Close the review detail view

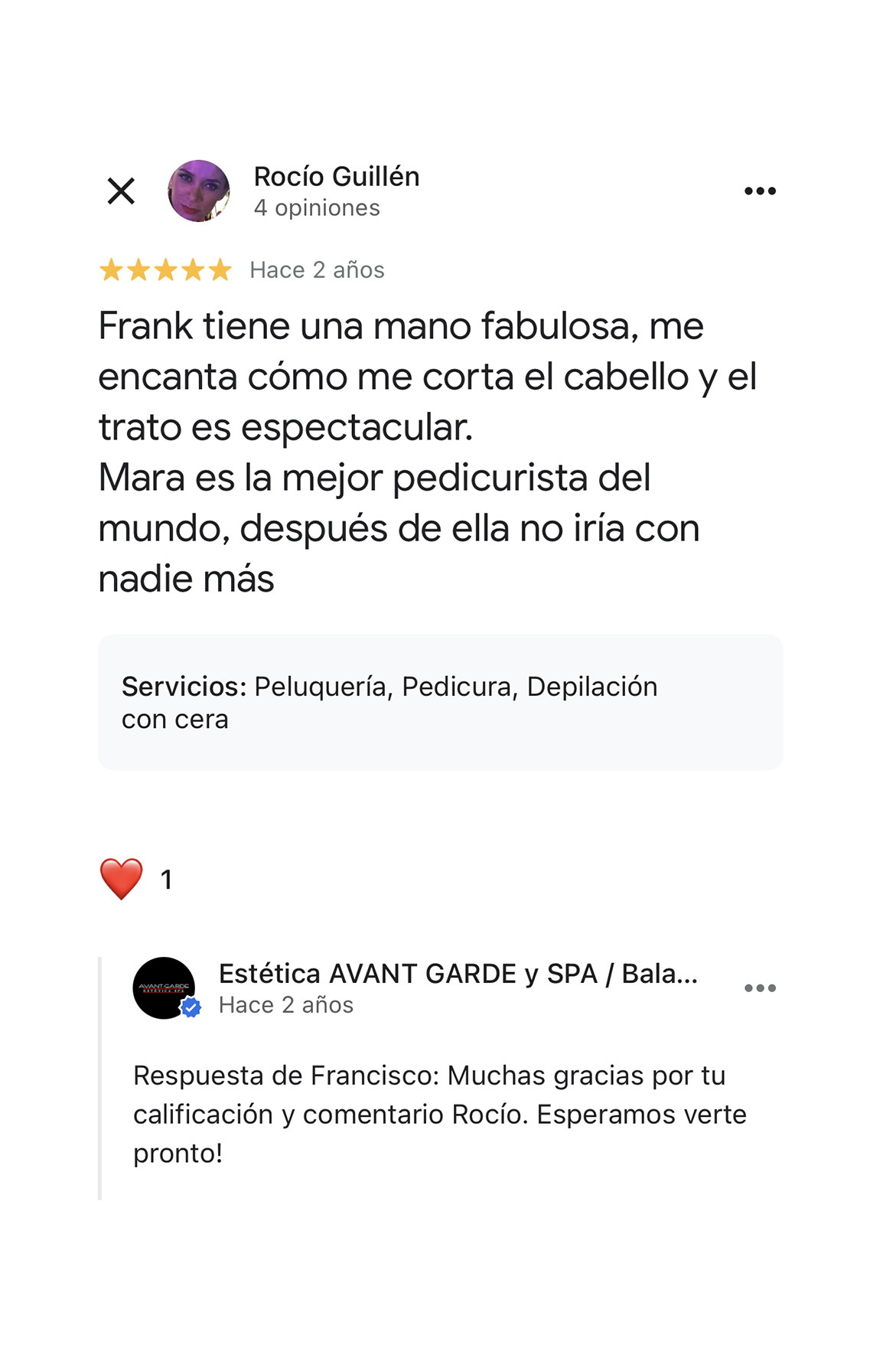121,191
